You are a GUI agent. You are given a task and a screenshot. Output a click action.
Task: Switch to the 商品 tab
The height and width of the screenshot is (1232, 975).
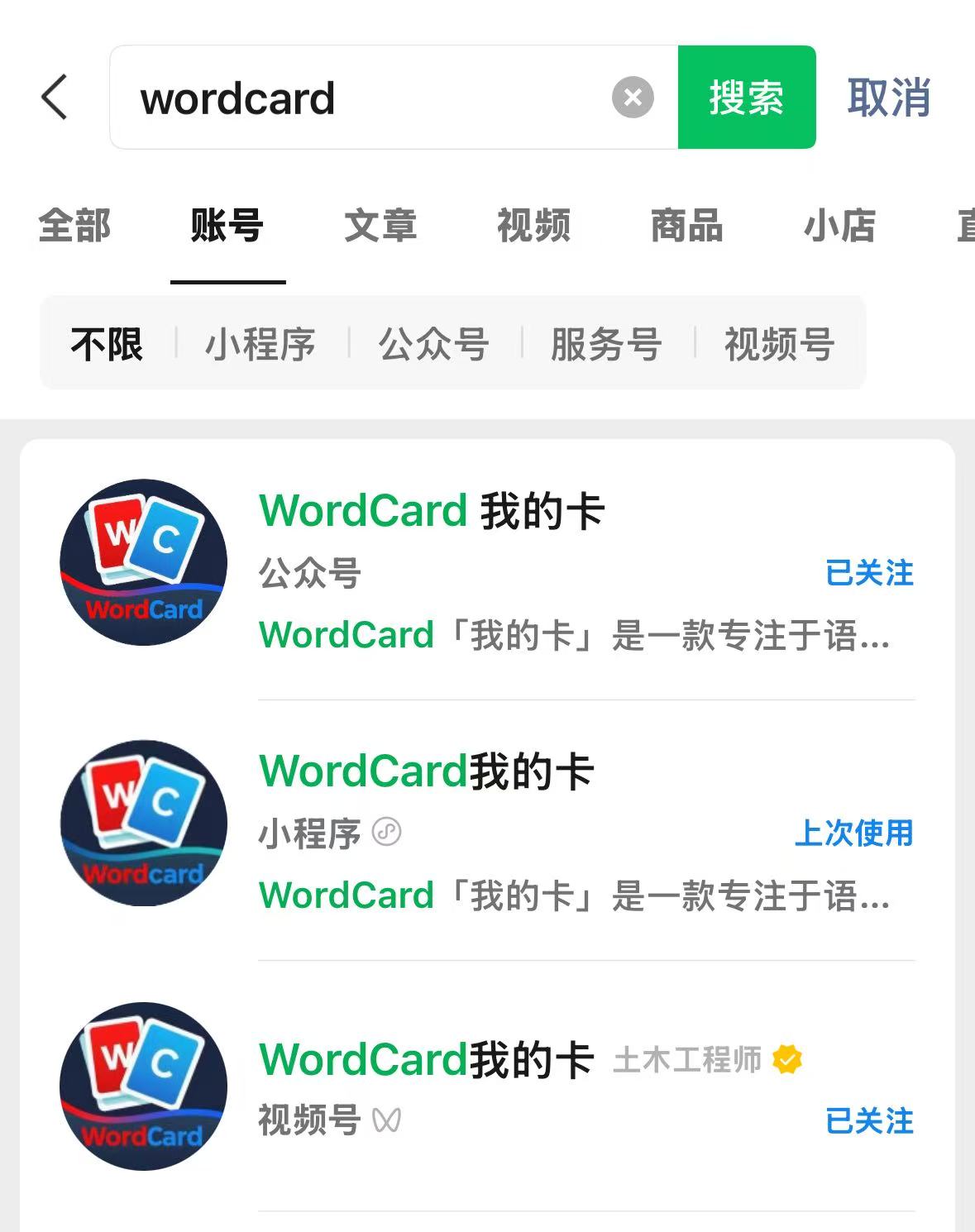pos(686,226)
